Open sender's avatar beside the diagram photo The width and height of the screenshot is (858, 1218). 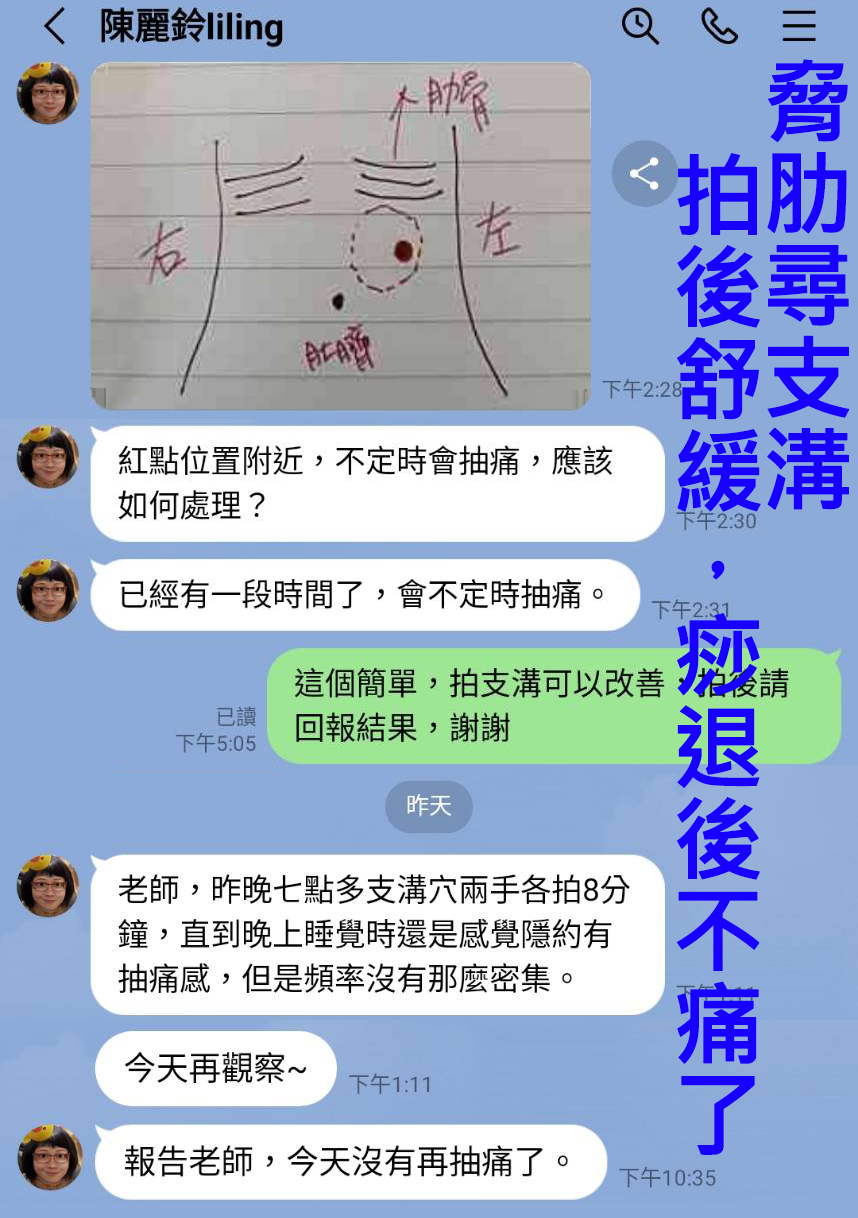[x=48, y=94]
